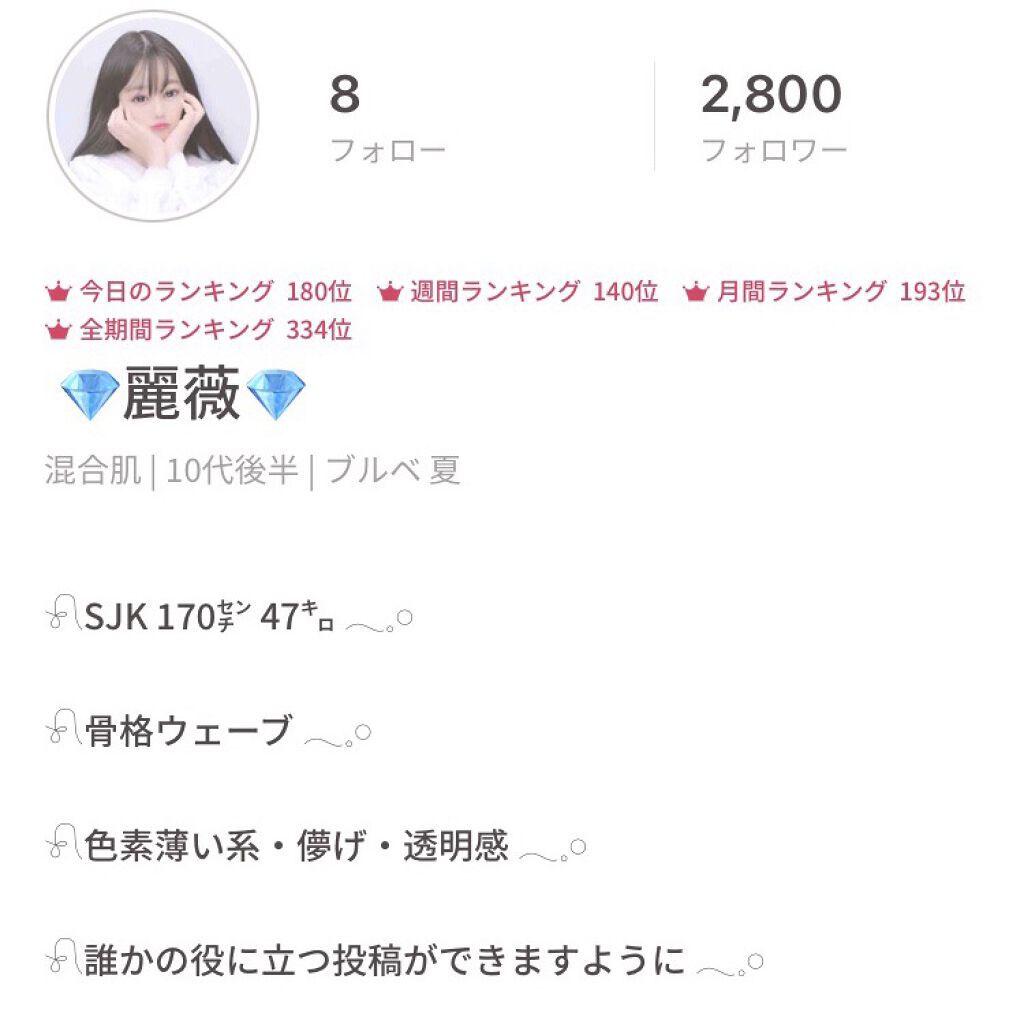
Task: View the 8 フォロー list
Action: click(387, 119)
